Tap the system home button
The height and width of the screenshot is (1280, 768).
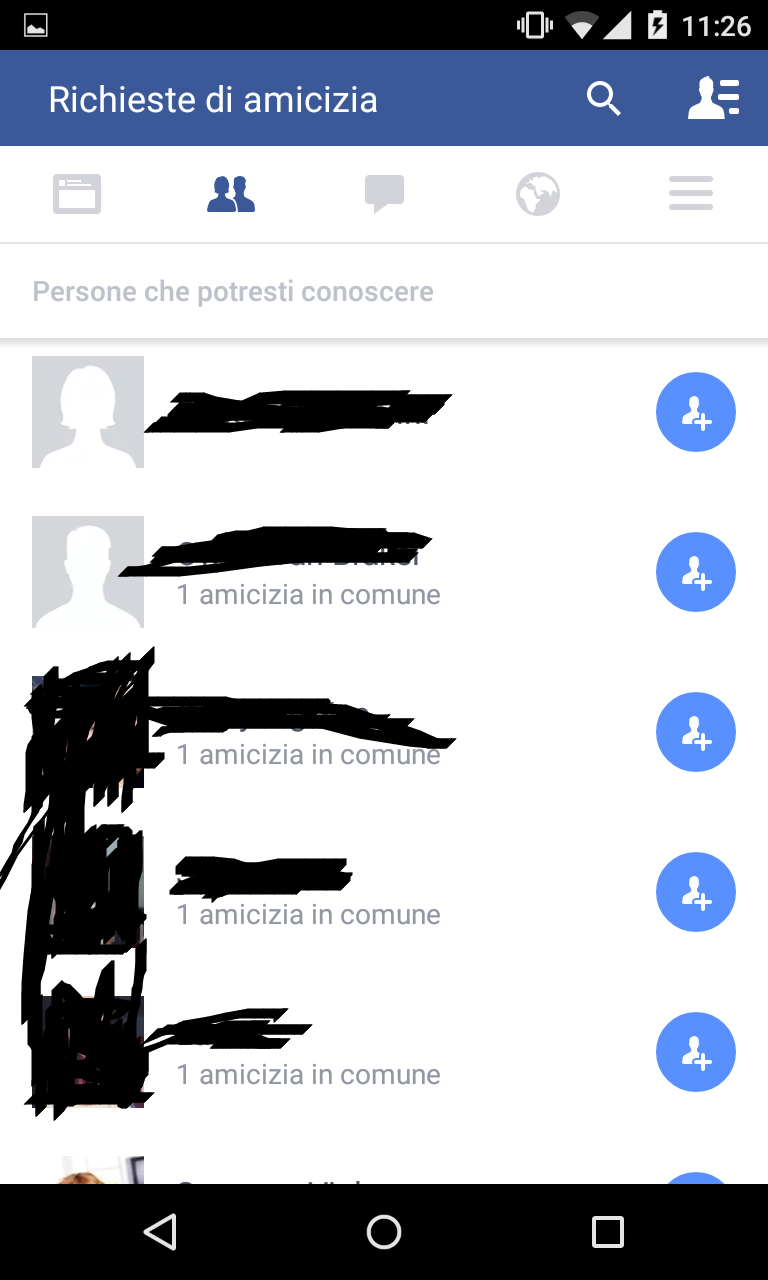(384, 1232)
